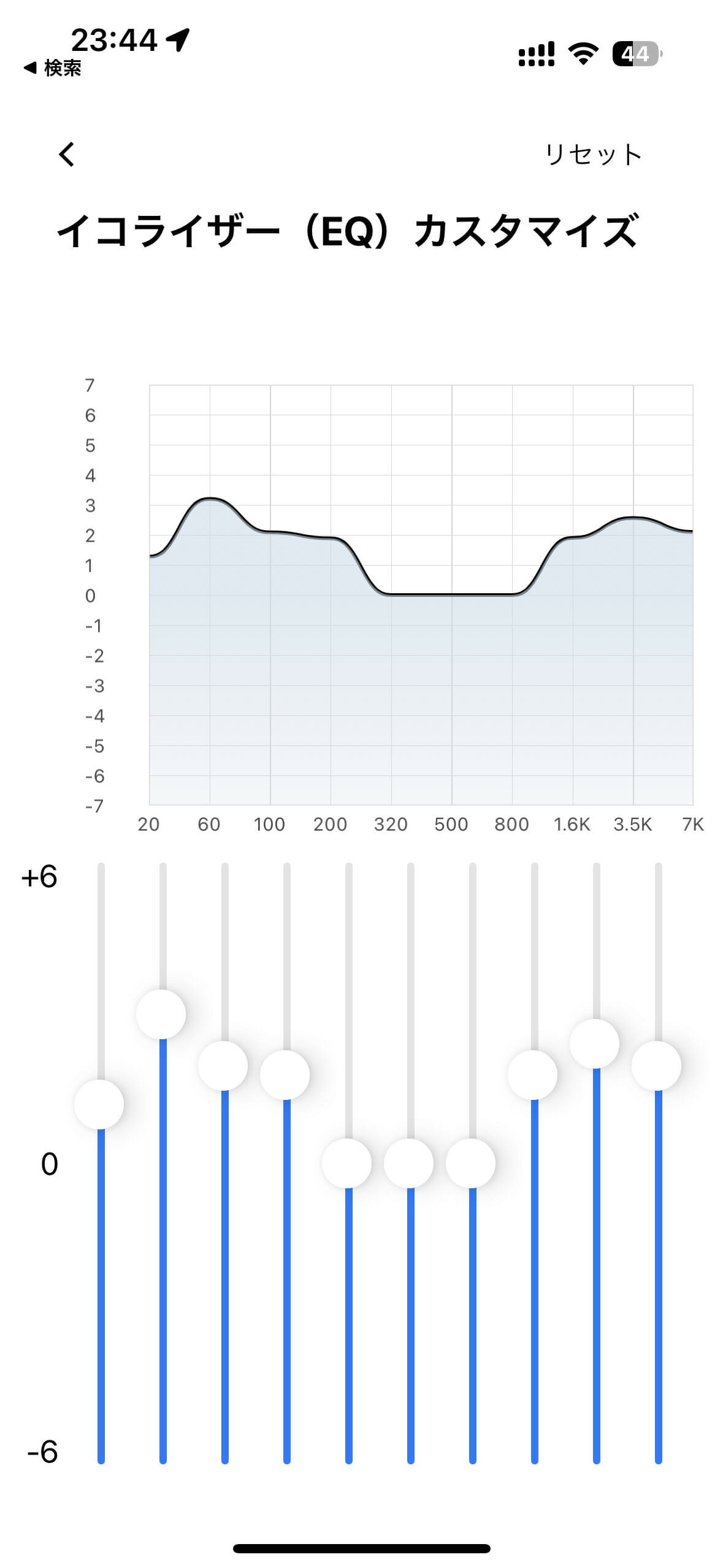Select the 60 Hz band slider handle
The height and width of the screenshot is (1568, 723).
(x=161, y=1014)
